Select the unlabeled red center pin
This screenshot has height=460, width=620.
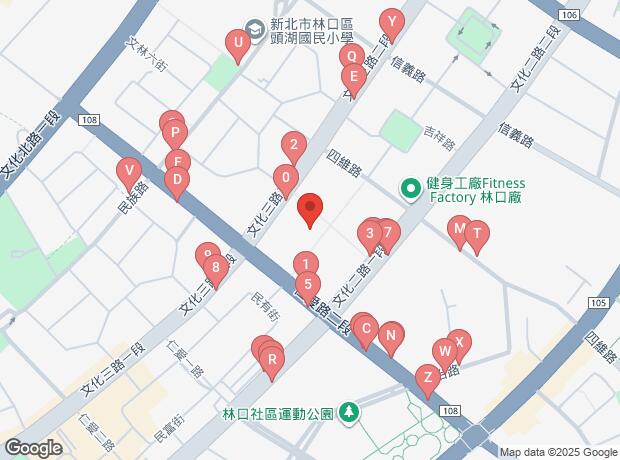click(x=310, y=210)
